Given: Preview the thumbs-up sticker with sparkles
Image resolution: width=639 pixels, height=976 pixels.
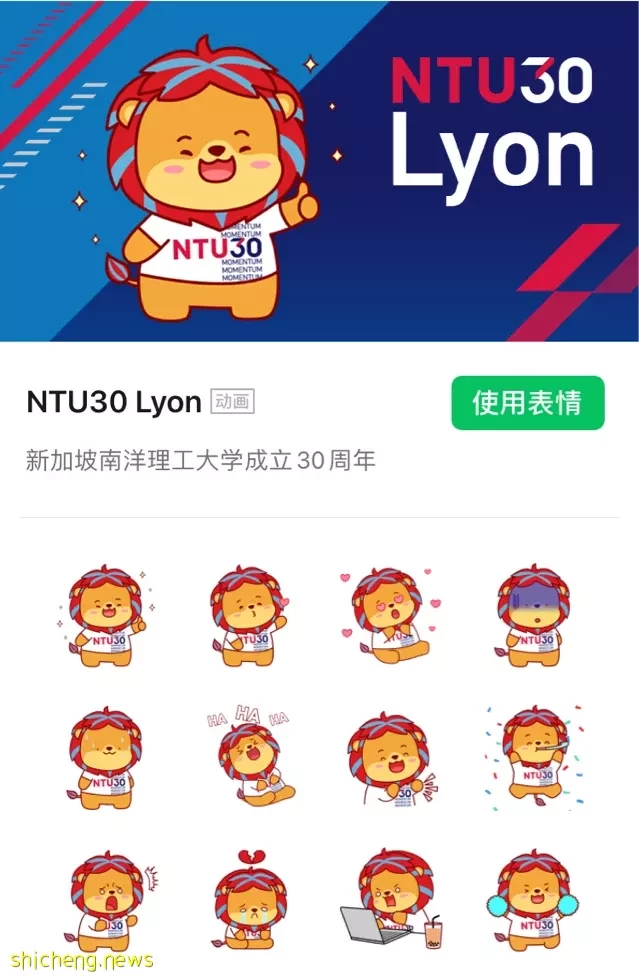Looking at the screenshot, I should click(103, 615).
